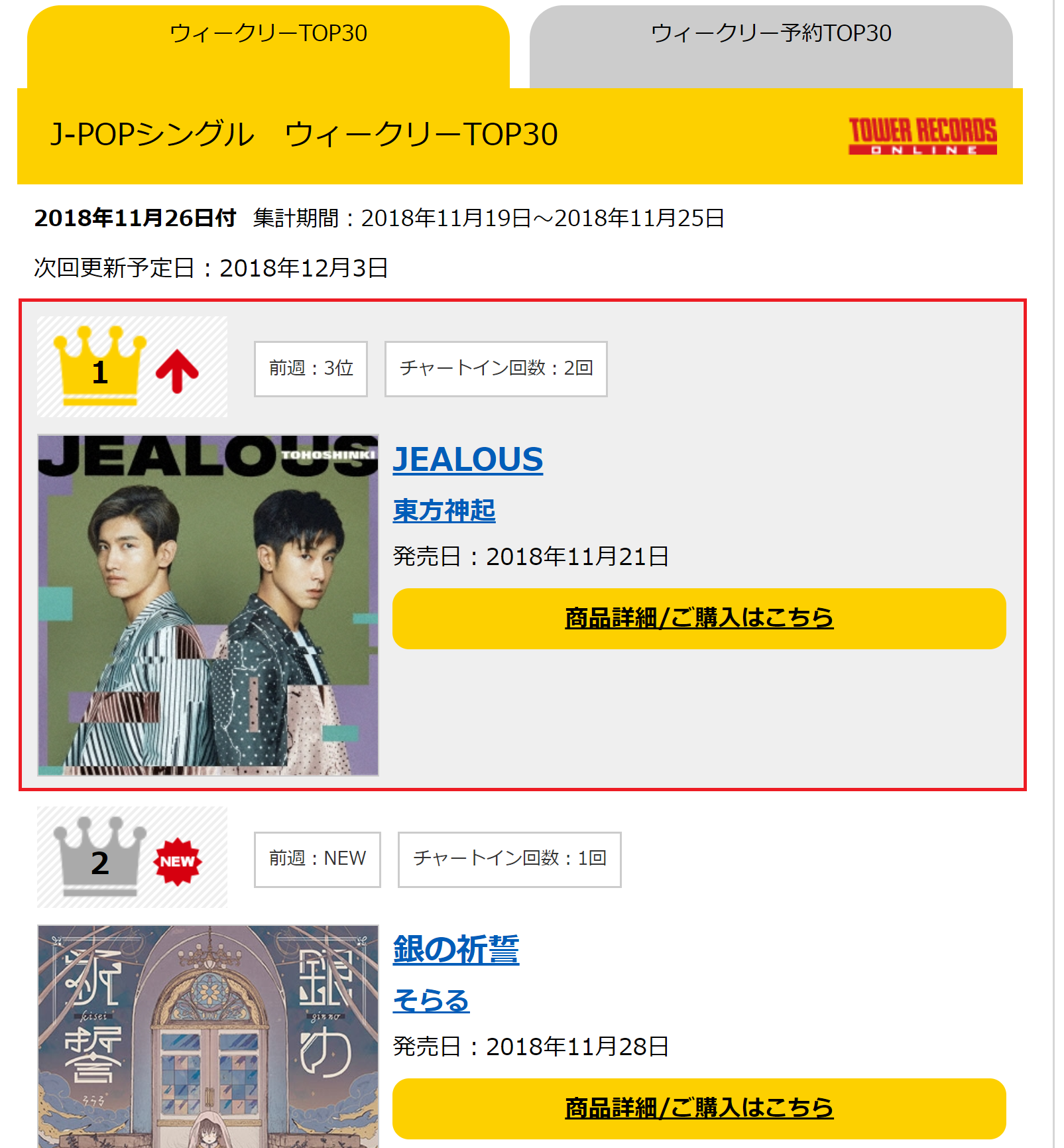Viewport: 1064px width, 1148px height.
Task: Tap the 銀の祈誓 album cover
Action: pyautogui.click(x=208, y=1036)
